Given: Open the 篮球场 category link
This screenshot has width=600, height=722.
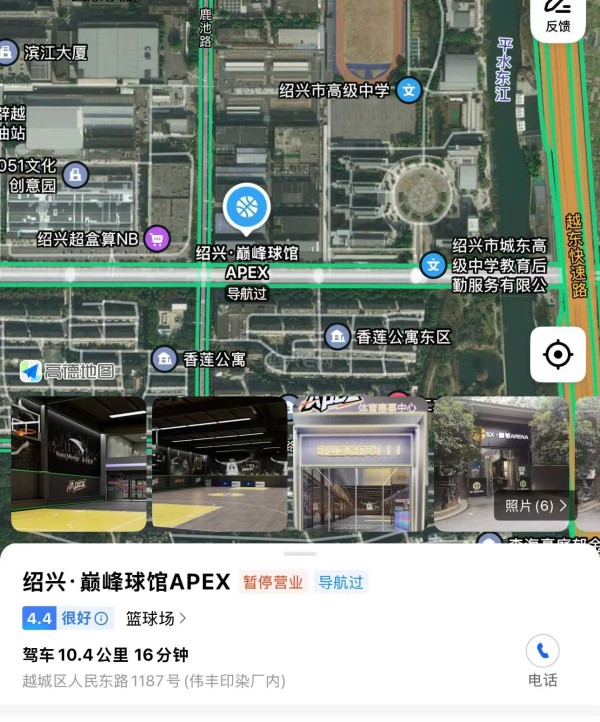Looking at the screenshot, I should coord(155,618).
